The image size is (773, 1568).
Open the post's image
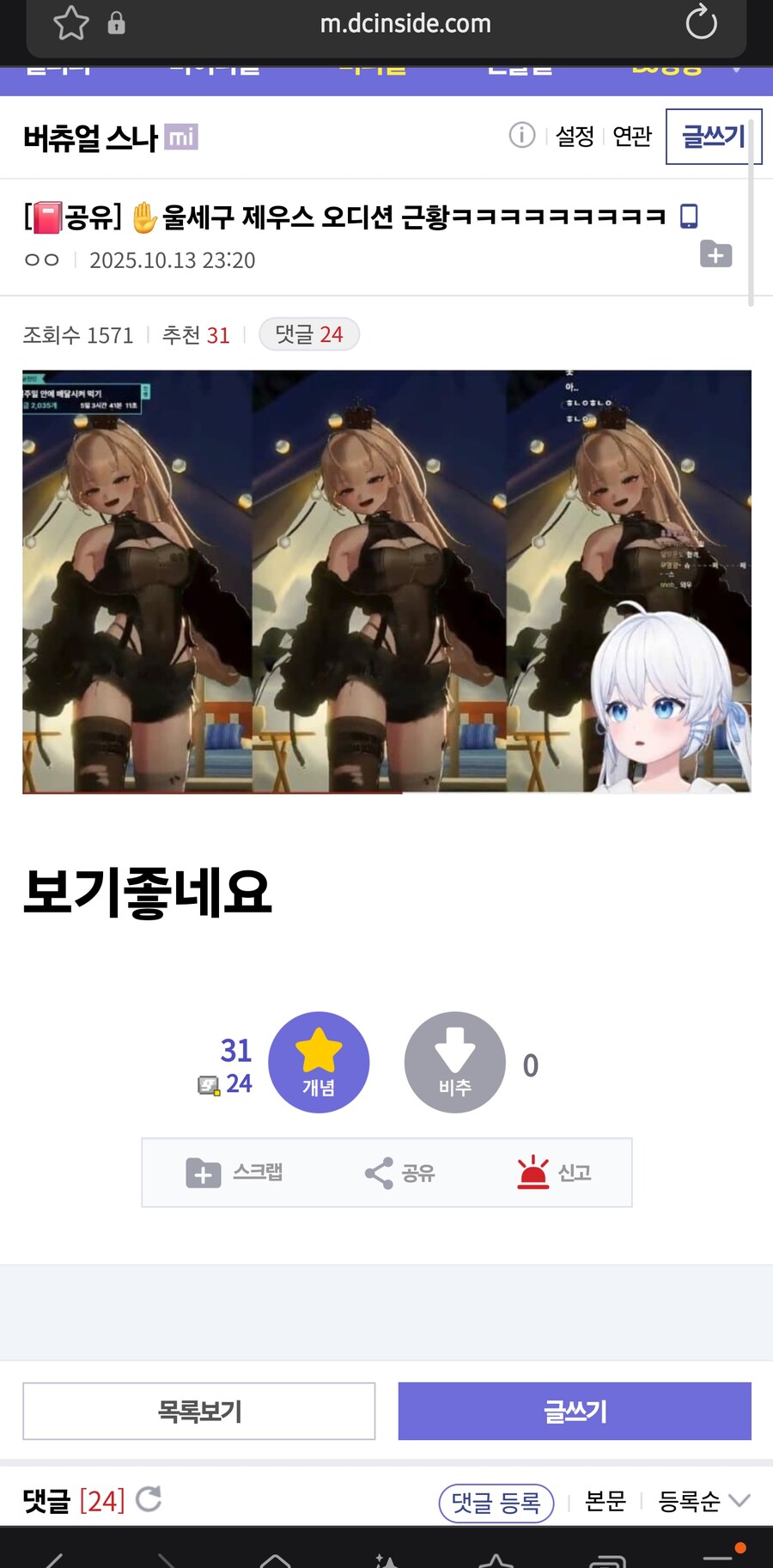(386, 581)
